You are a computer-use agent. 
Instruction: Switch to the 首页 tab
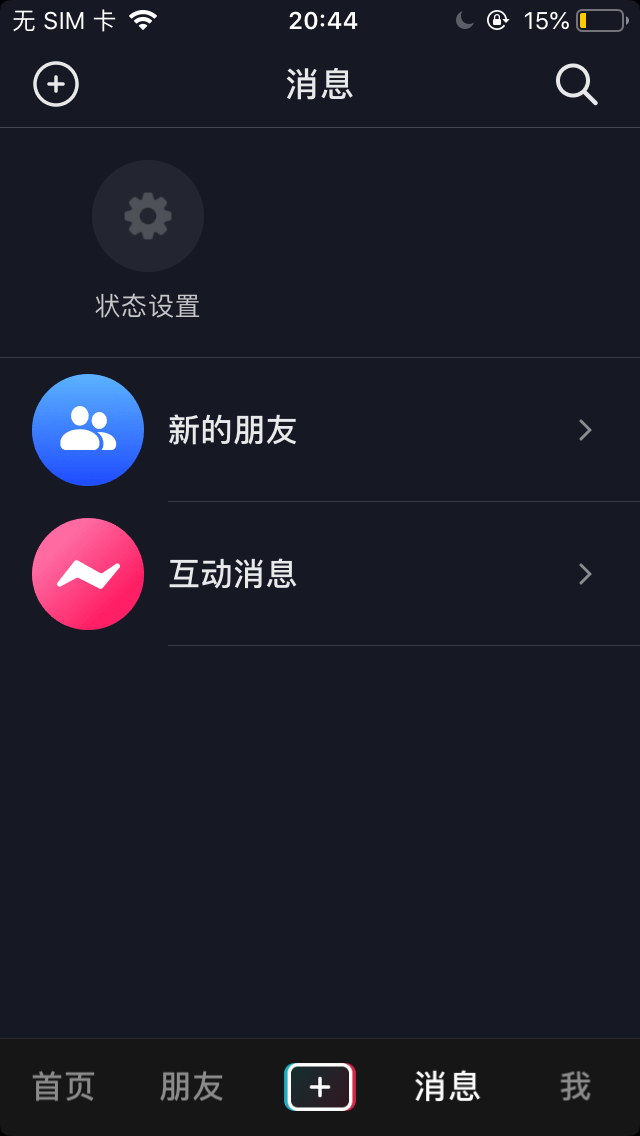pyautogui.click(x=64, y=1087)
